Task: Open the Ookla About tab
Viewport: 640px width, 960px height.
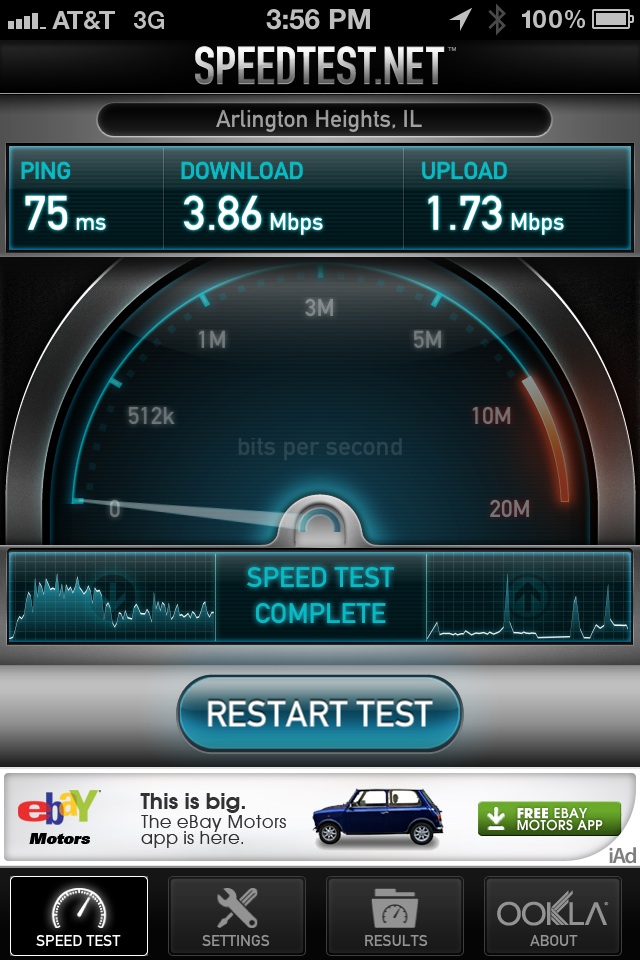Action: [553, 916]
